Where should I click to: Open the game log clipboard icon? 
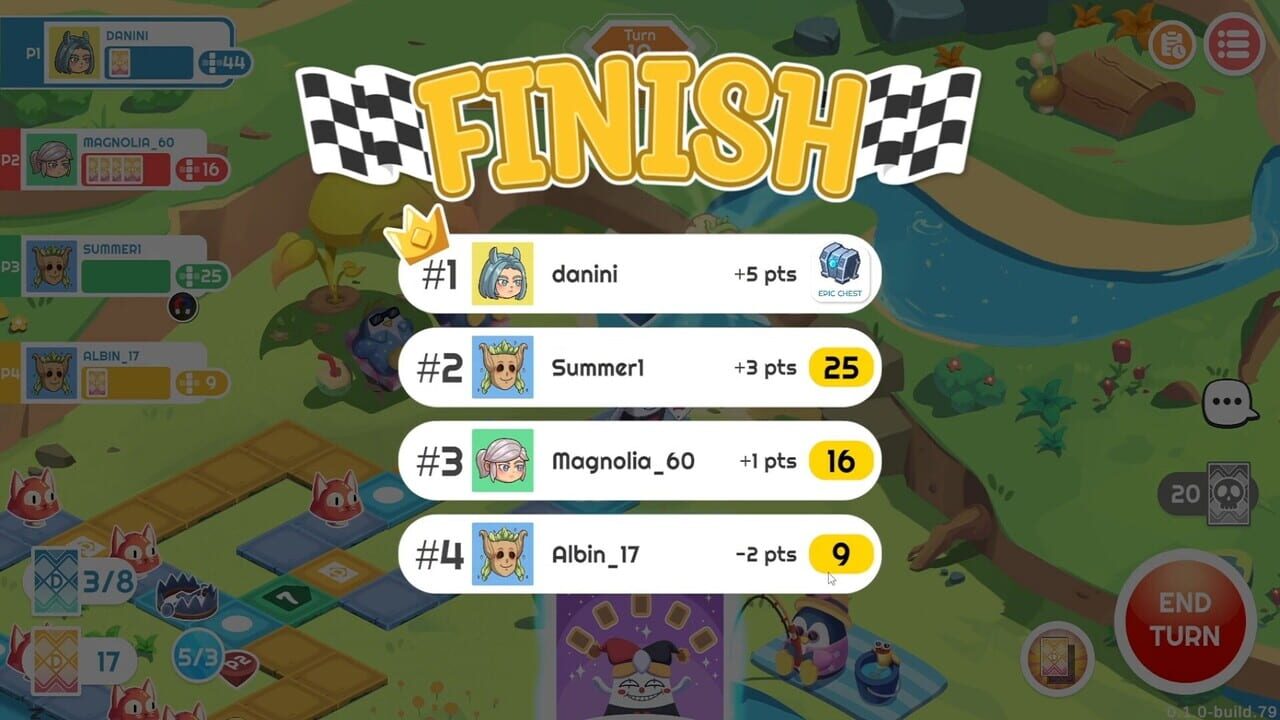(x=1172, y=45)
